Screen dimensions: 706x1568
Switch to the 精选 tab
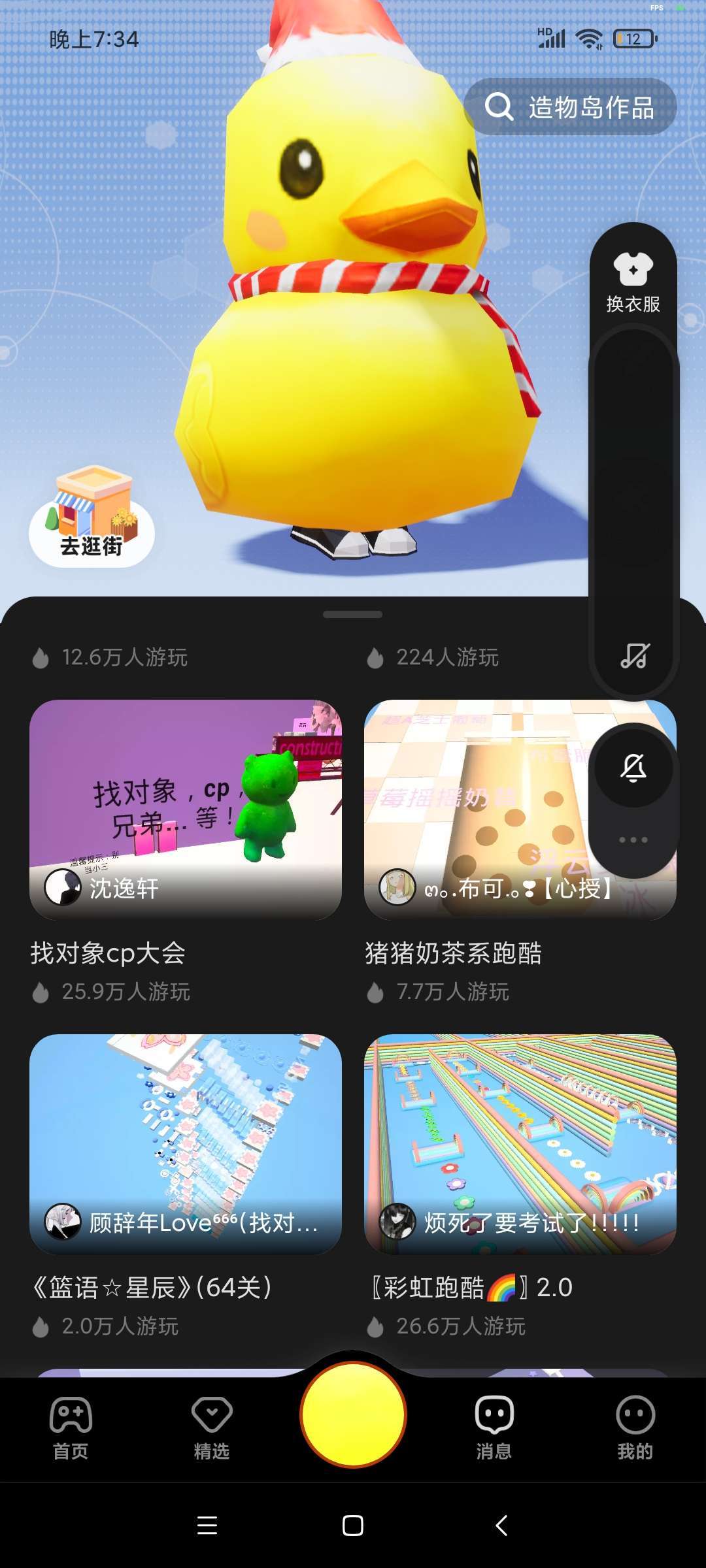click(212, 1428)
